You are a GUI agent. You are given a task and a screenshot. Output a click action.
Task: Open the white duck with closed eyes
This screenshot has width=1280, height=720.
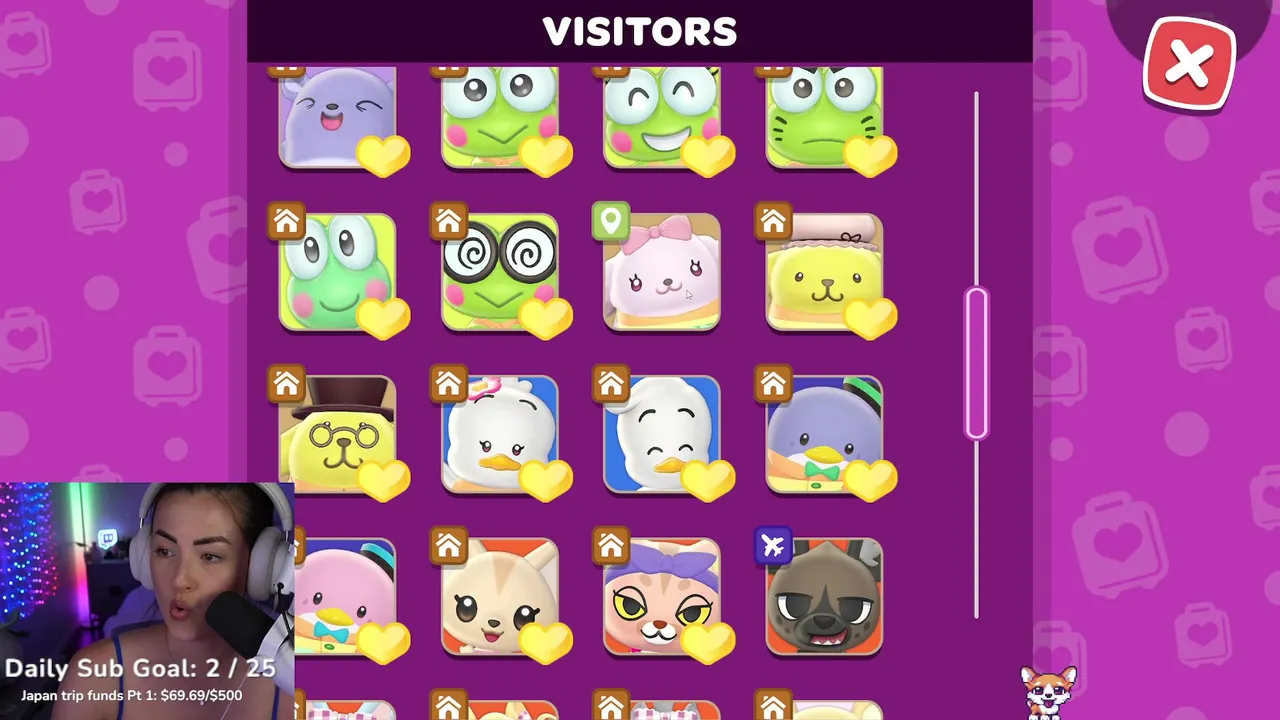(x=661, y=435)
